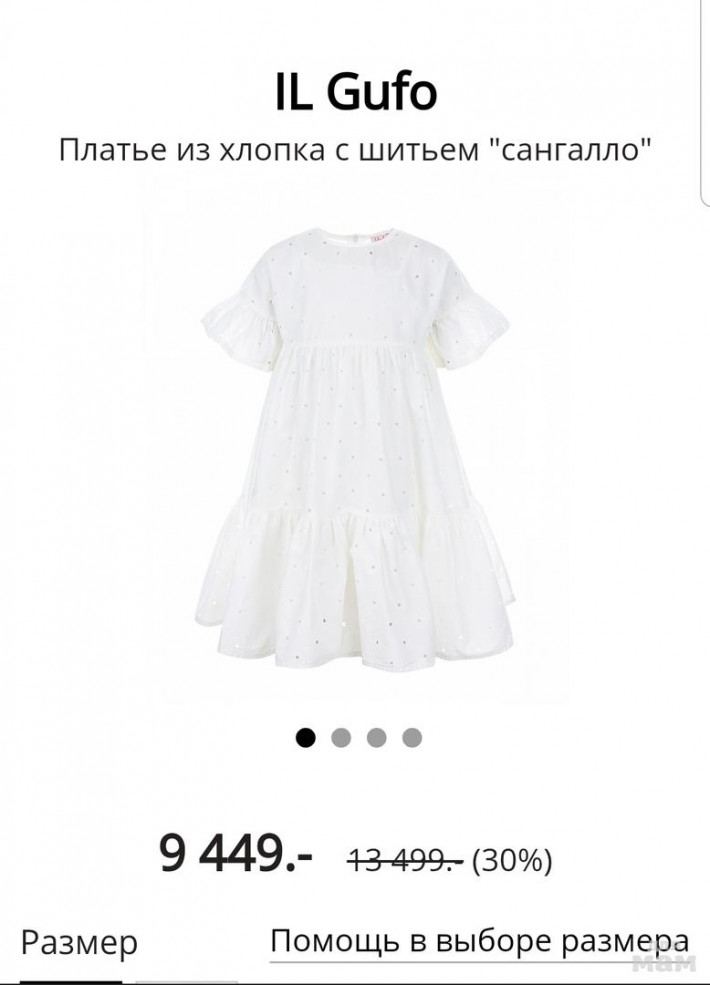The image size is (710, 985).
Task: Jump to the third photo dot
Action: click(x=377, y=739)
